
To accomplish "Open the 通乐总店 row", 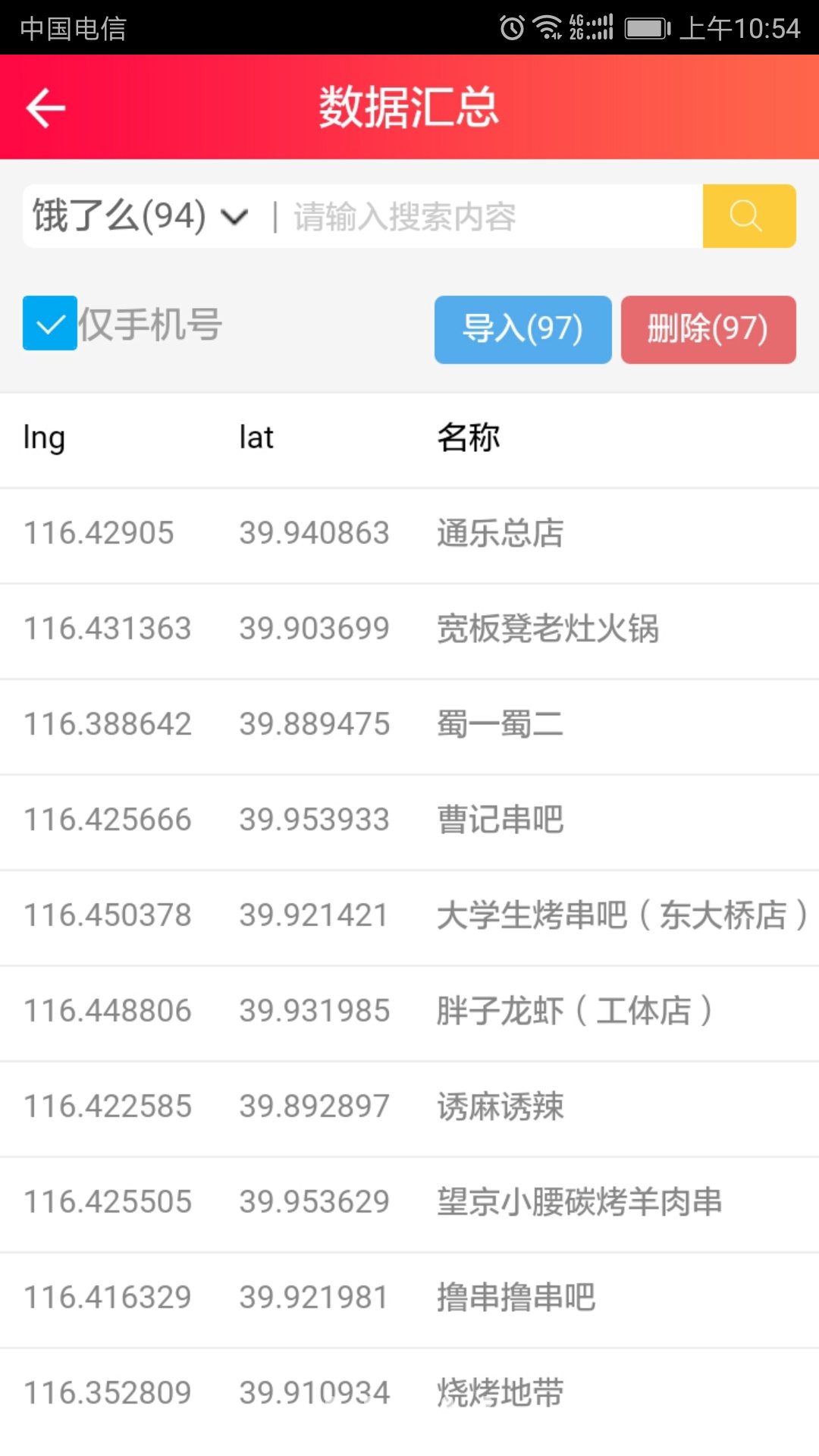I will 409,535.
